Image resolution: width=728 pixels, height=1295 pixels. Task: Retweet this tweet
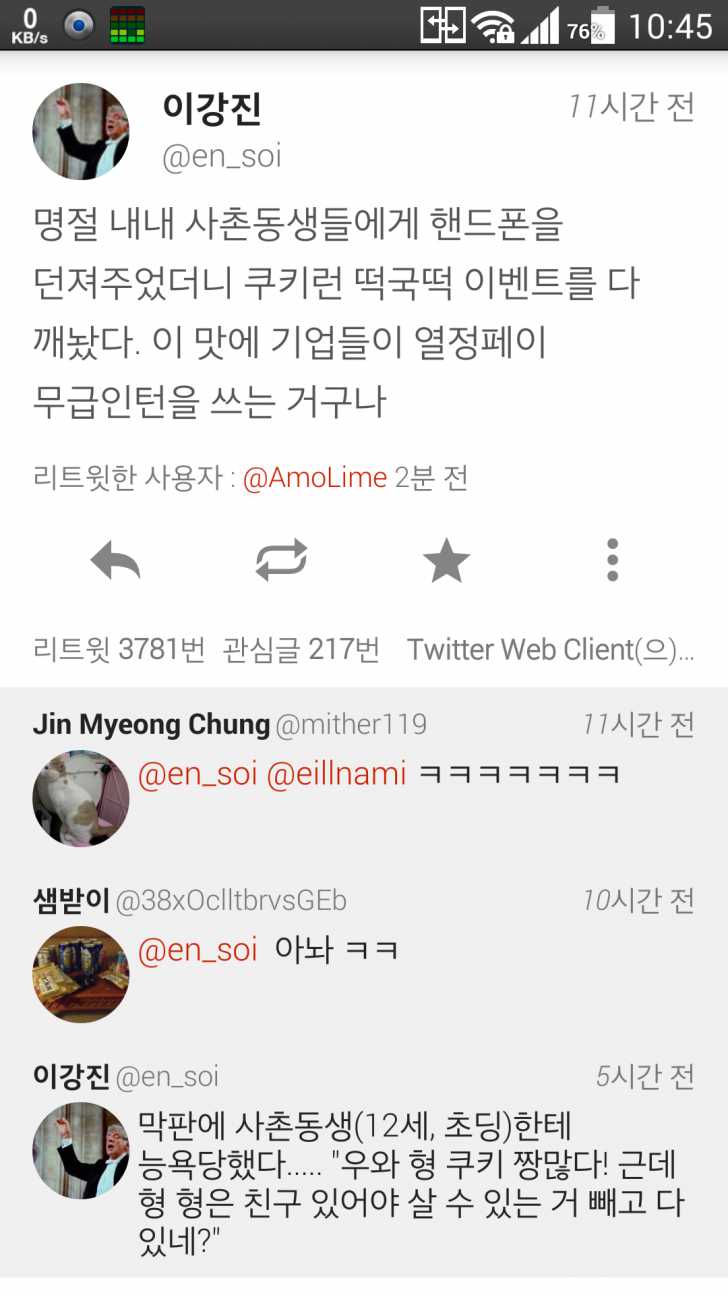pos(281,560)
